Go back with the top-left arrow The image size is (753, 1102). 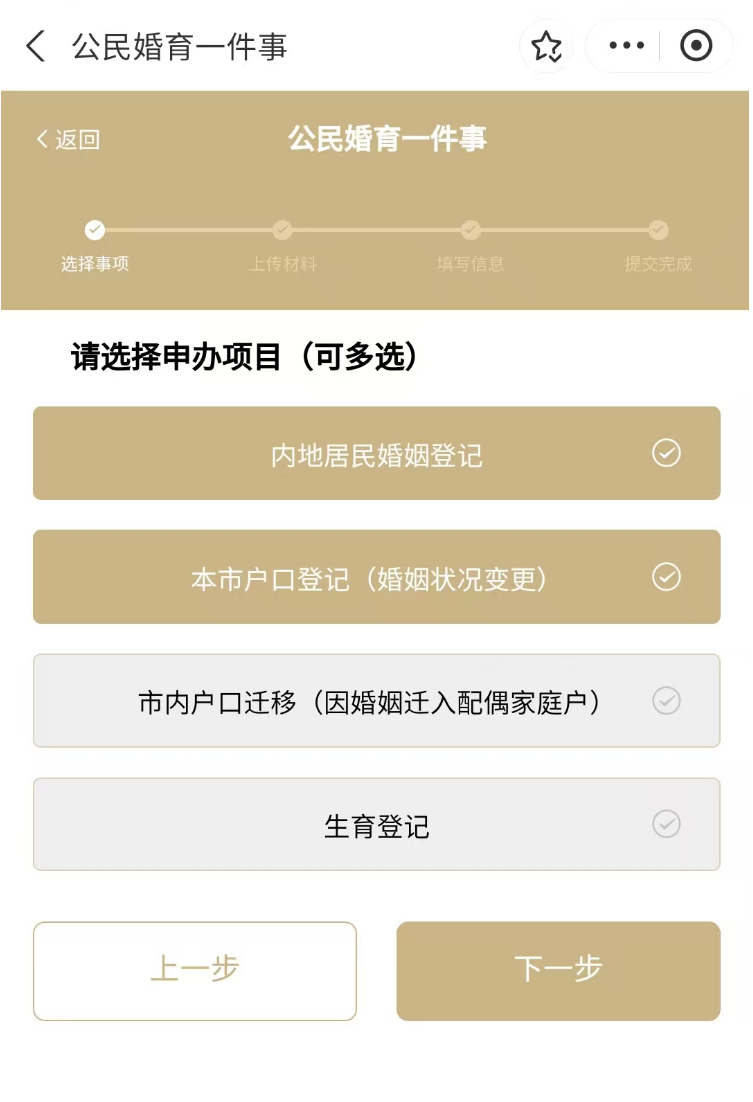[36, 46]
